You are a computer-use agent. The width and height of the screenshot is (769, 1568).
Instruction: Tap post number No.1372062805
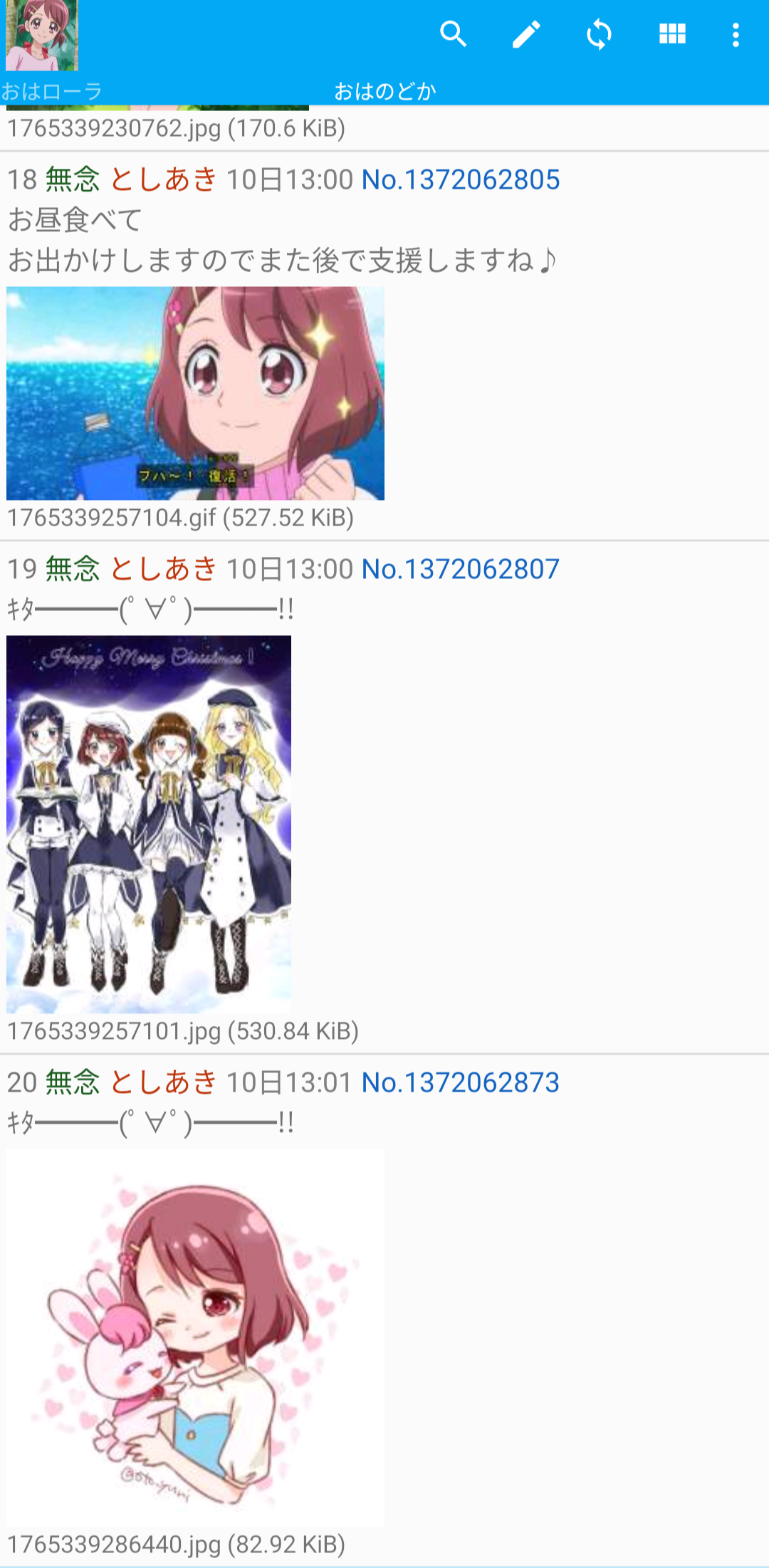click(461, 179)
